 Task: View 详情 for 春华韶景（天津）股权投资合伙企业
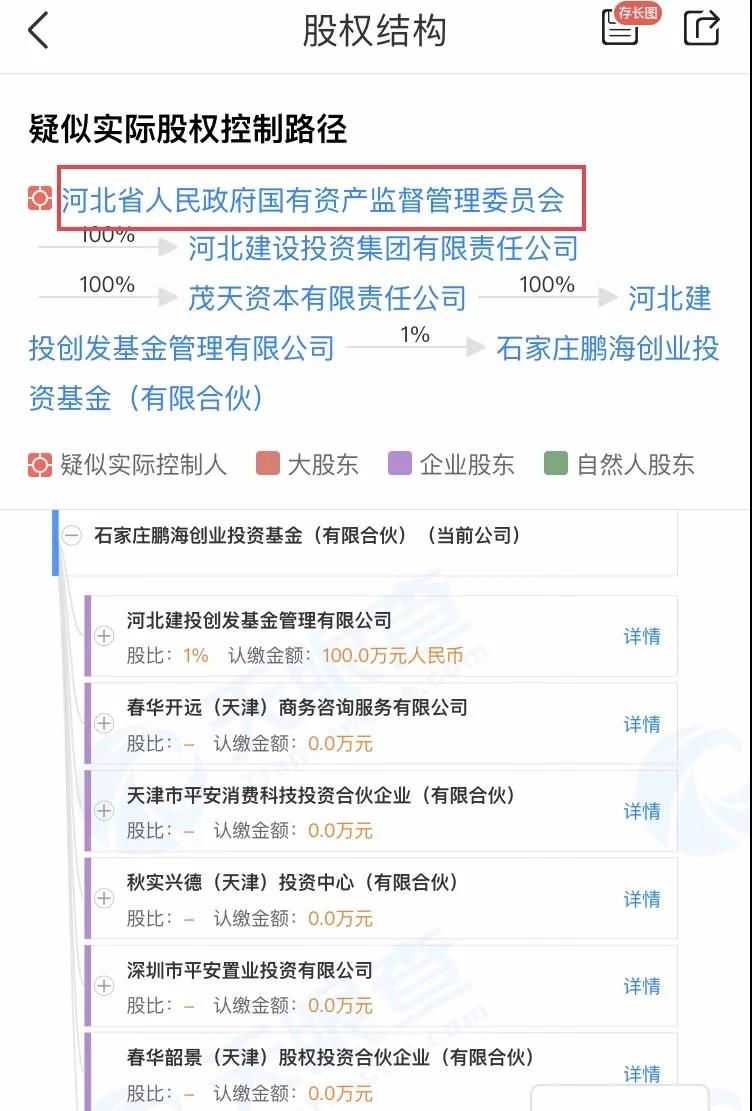pyautogui.click(x=641, y=1074)
